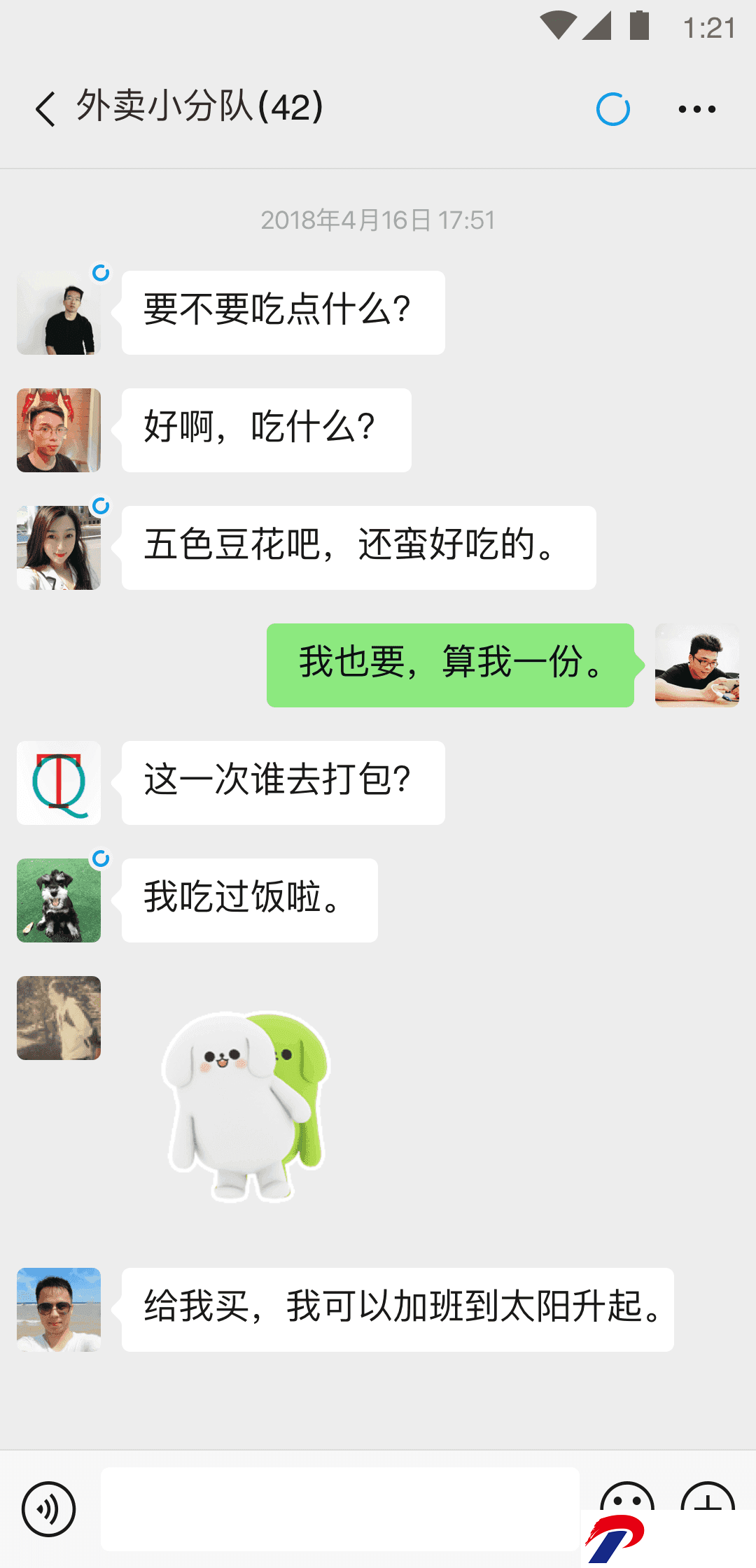Open my own avatar beside 我也要，算我一份
756x1568 pixels.
click(697, 665)
